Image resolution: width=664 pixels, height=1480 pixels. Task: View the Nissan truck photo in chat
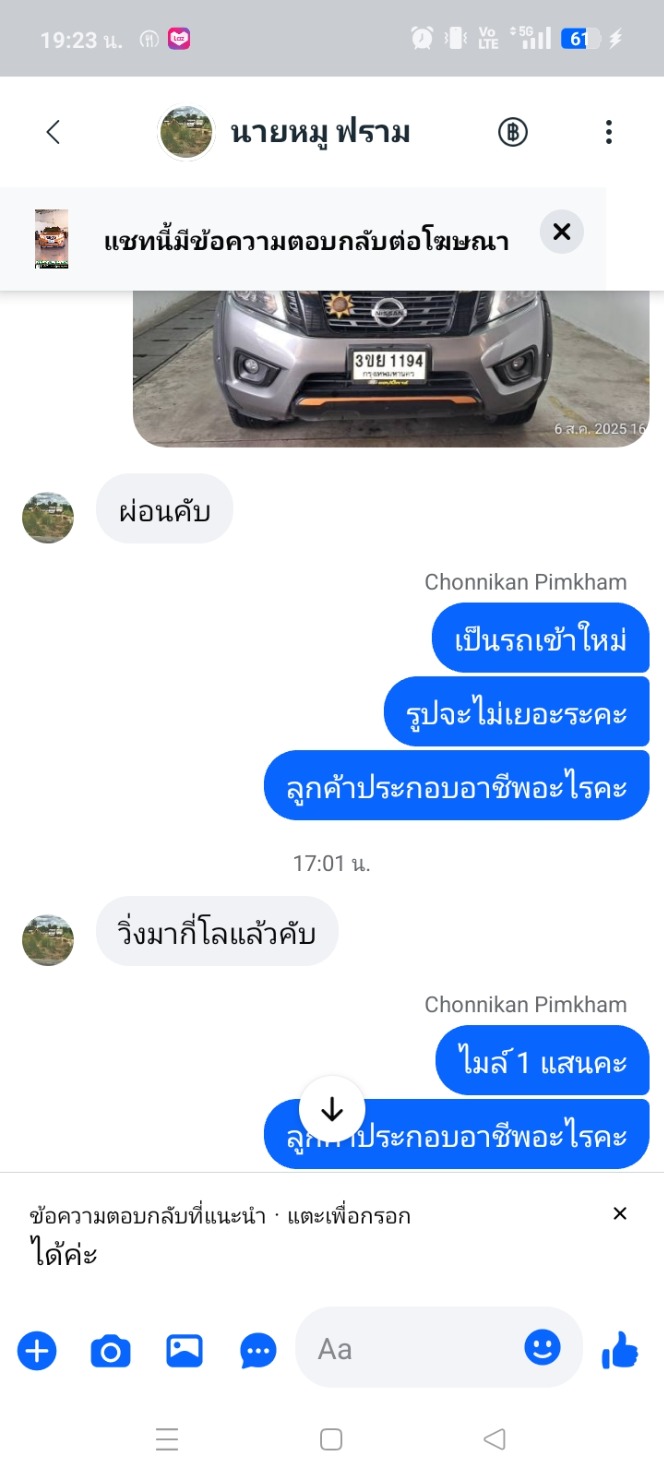pyautogui.click(x=391, y=368)
